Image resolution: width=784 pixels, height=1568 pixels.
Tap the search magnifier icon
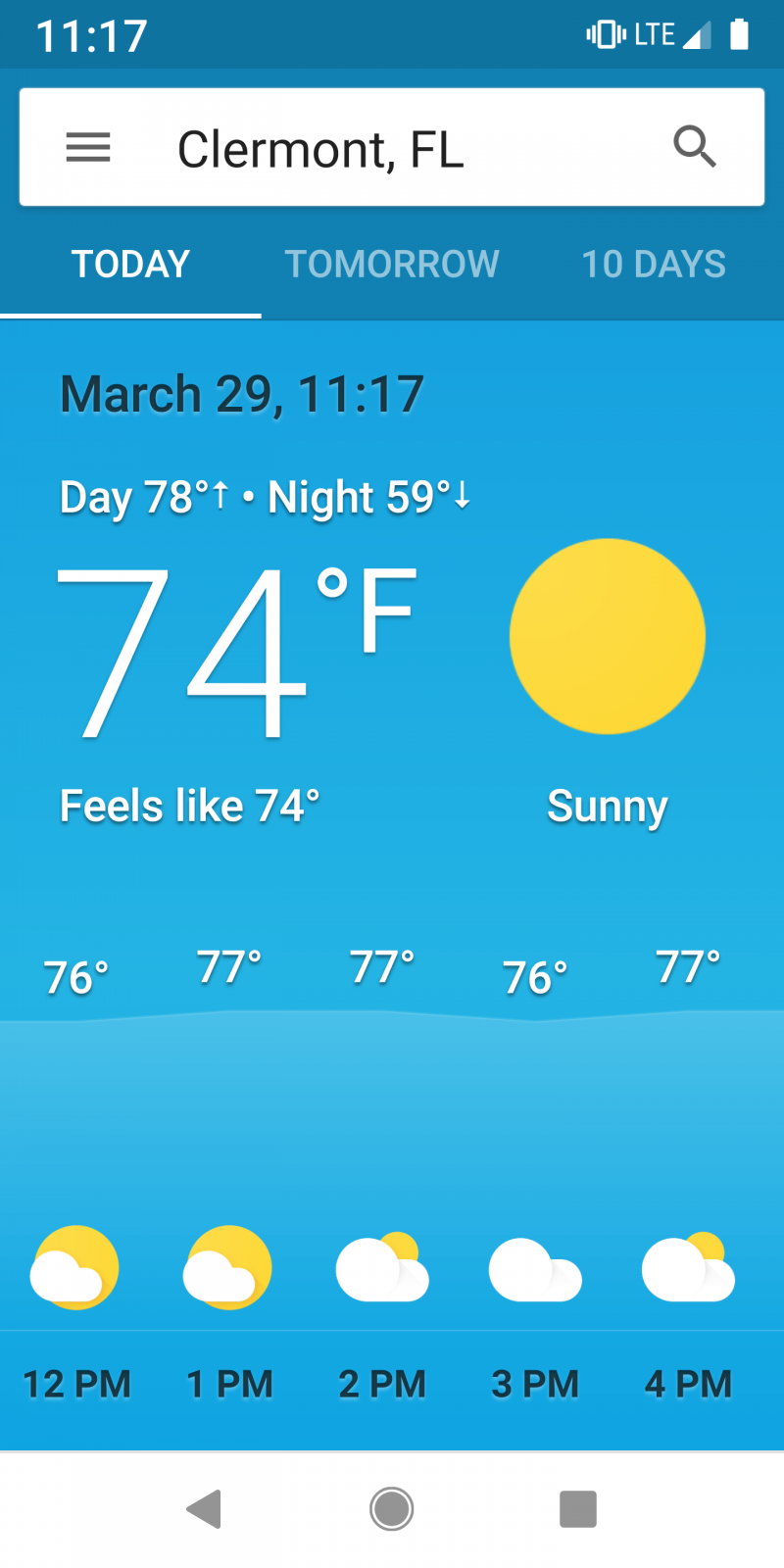(695, 147)
